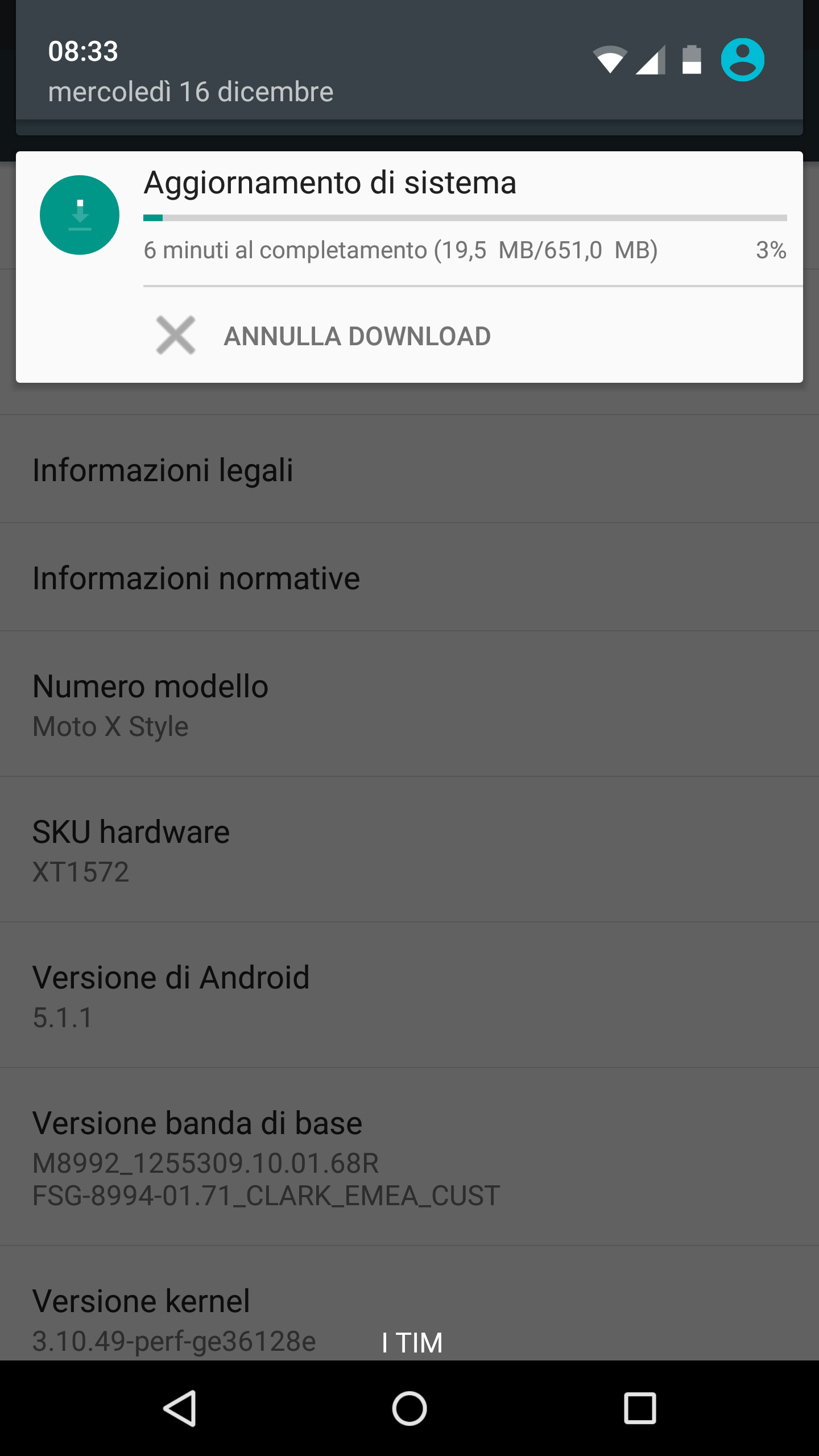This screenshot has width=819, height=1456.
Task: Go to the home screen
Action: click(x=409, y=1408)
